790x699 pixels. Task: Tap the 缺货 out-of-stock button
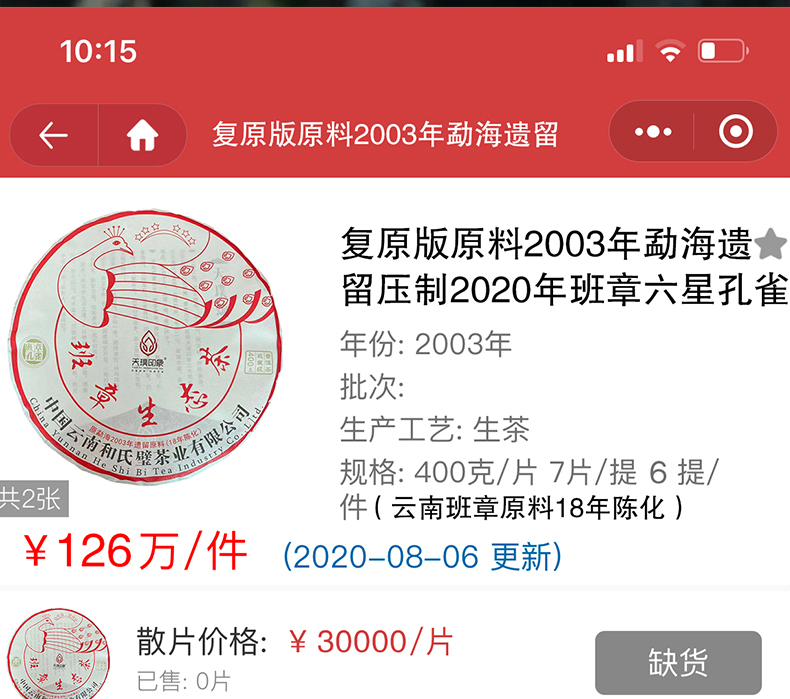(677, 662)
